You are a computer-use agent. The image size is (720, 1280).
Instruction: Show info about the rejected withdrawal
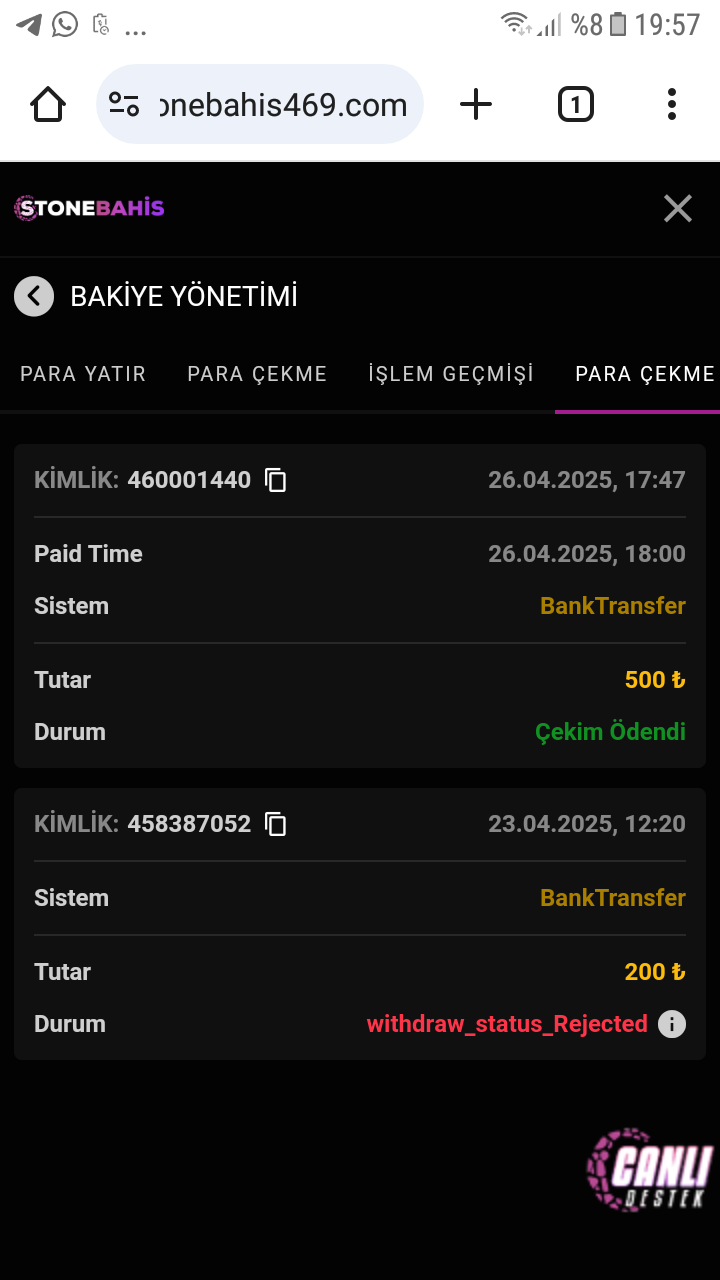(x=672, y=1024)
